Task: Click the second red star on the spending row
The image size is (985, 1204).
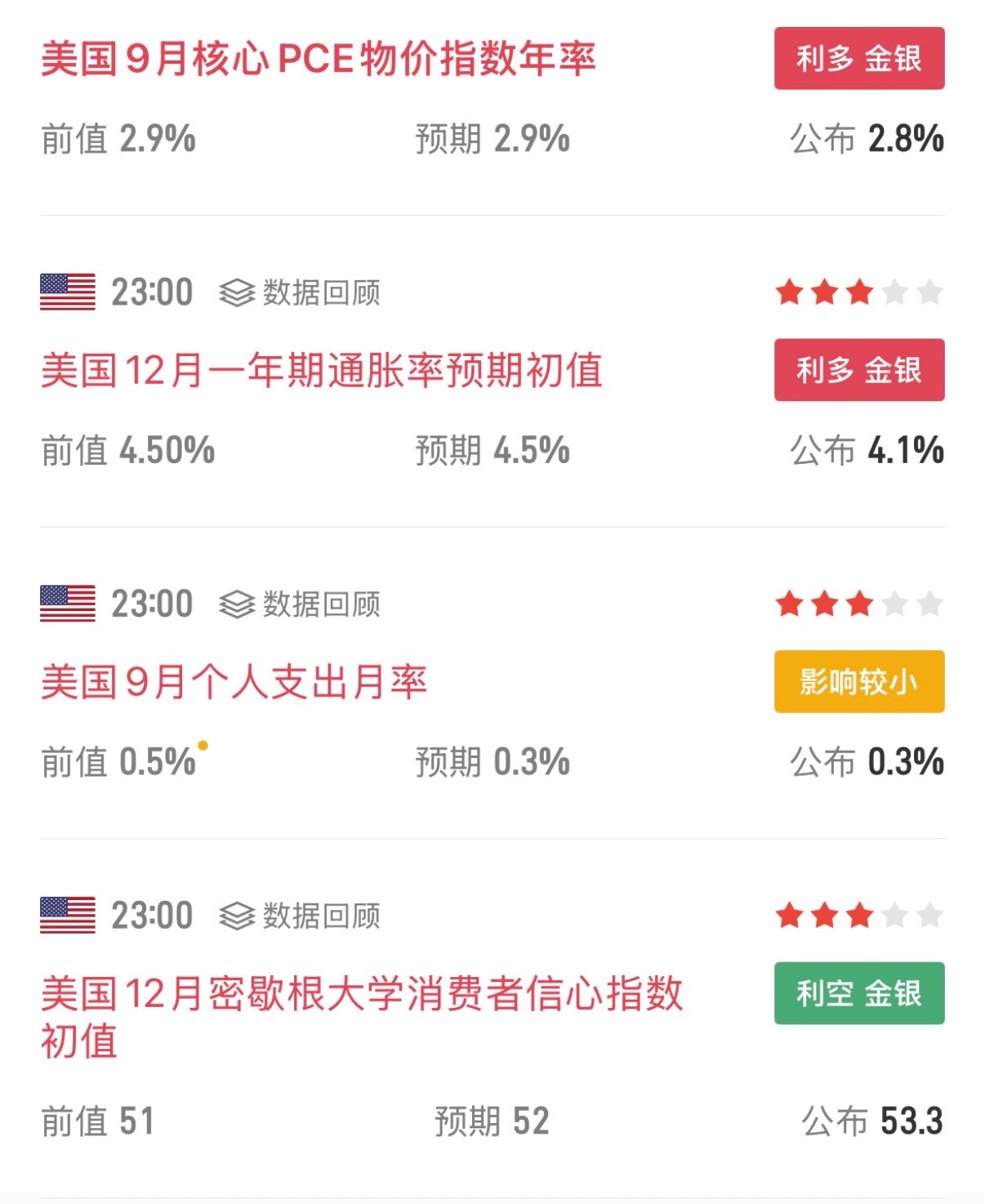Action: click(x=824, y=603)
